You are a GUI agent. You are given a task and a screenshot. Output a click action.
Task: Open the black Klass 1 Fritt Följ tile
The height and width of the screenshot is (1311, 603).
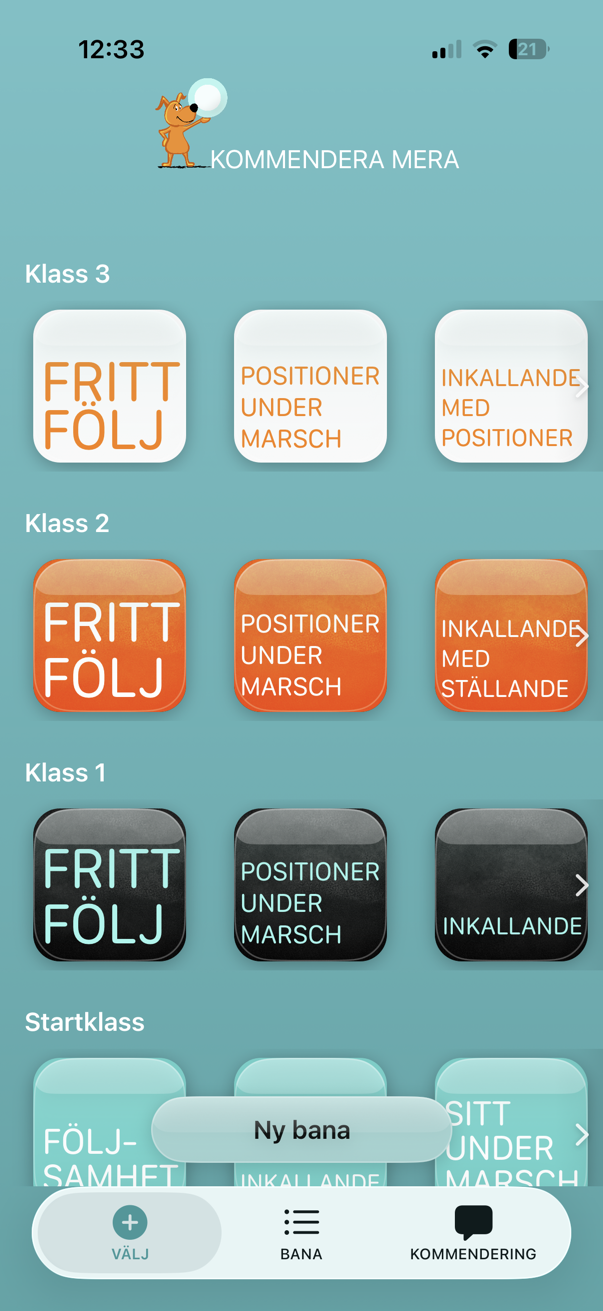[110, 885]
